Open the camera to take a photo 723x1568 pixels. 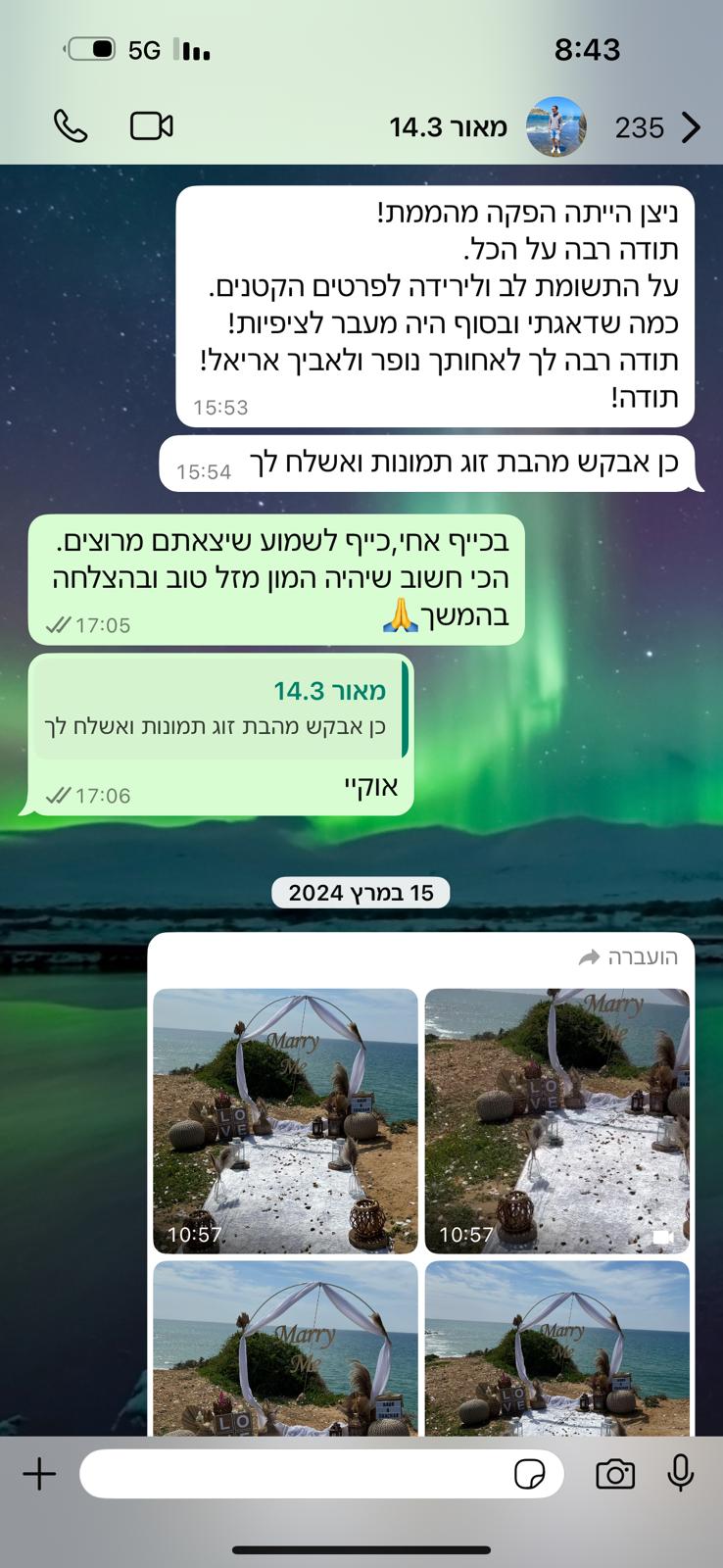coord(615,1474)
